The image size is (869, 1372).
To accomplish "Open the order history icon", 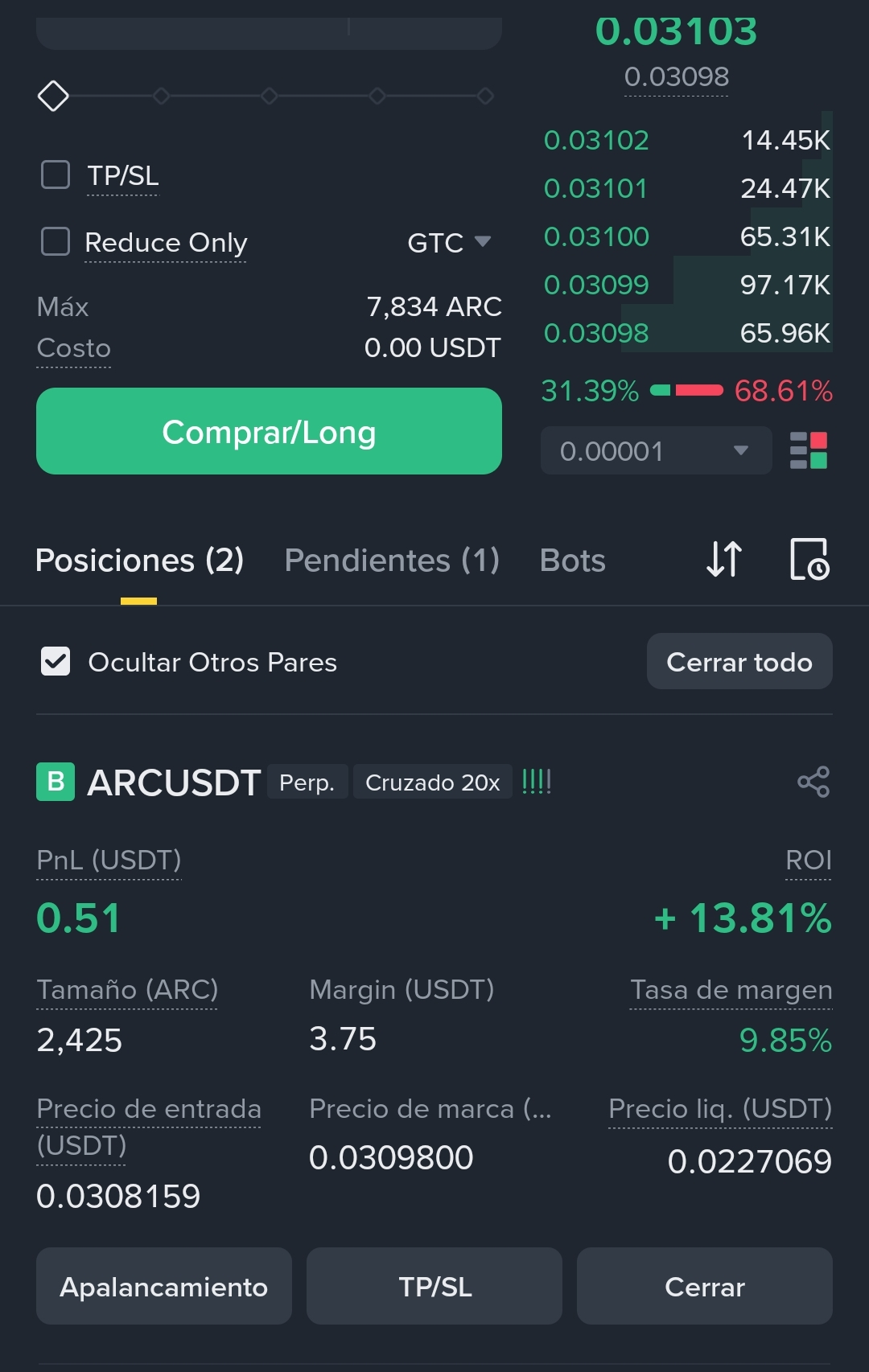I will point(809,559).
